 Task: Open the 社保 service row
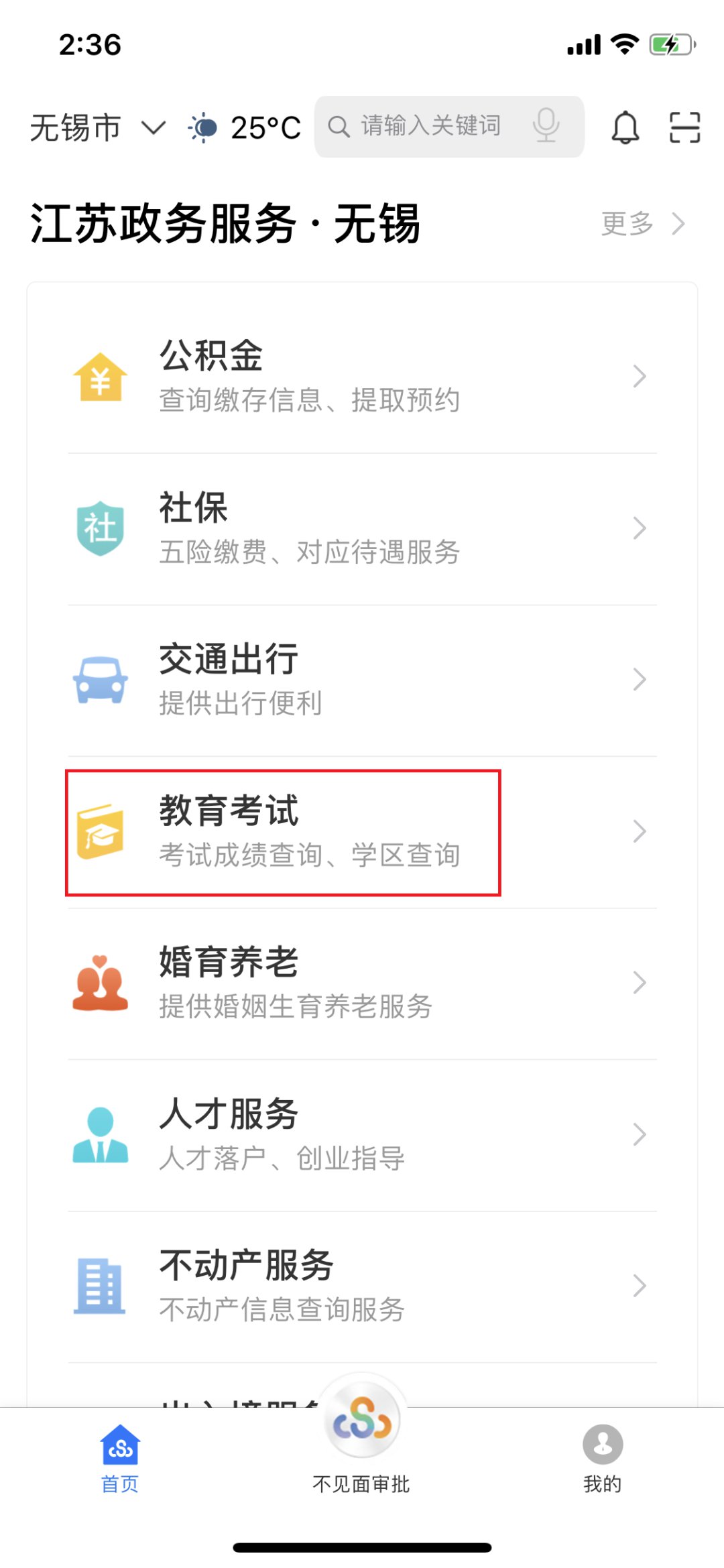[x=362, y=529]
